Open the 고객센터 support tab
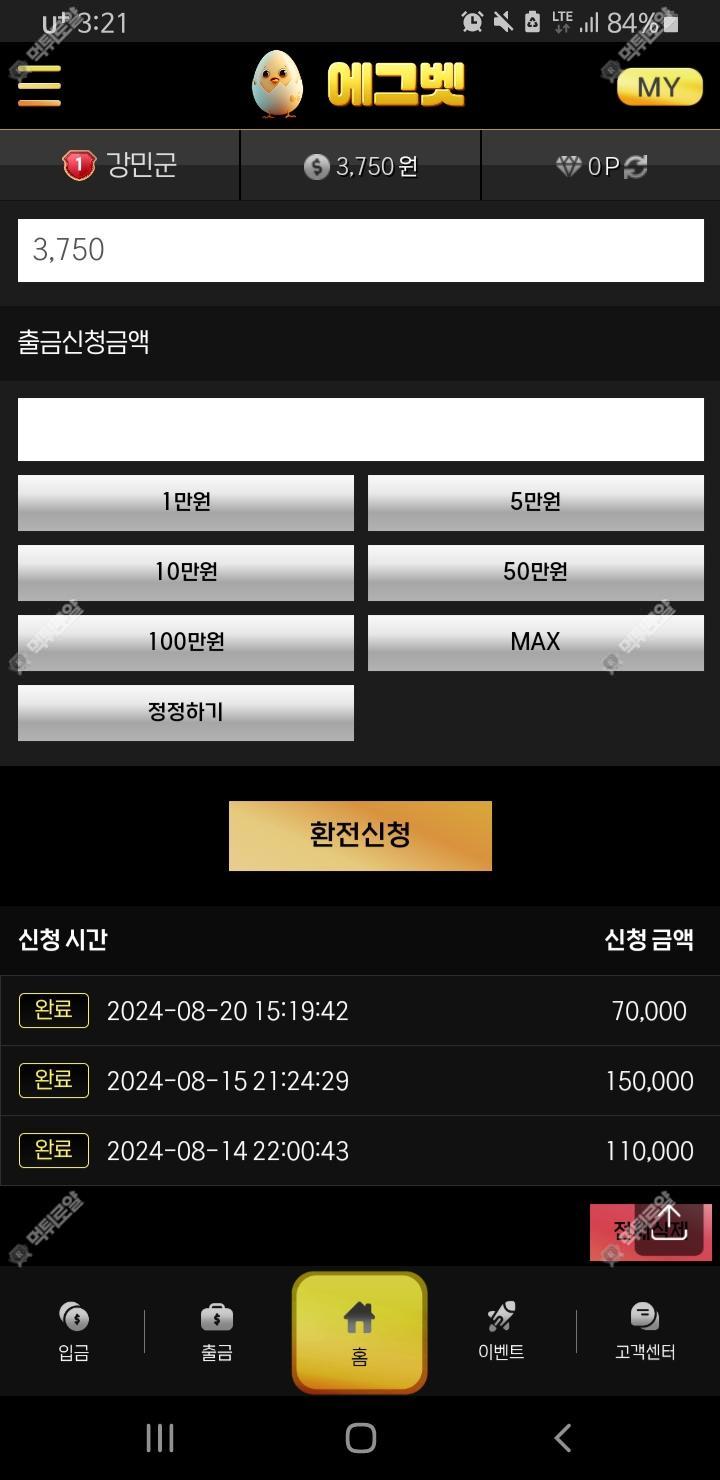Screen dimensions: 720x1480 coord(644,1332)
